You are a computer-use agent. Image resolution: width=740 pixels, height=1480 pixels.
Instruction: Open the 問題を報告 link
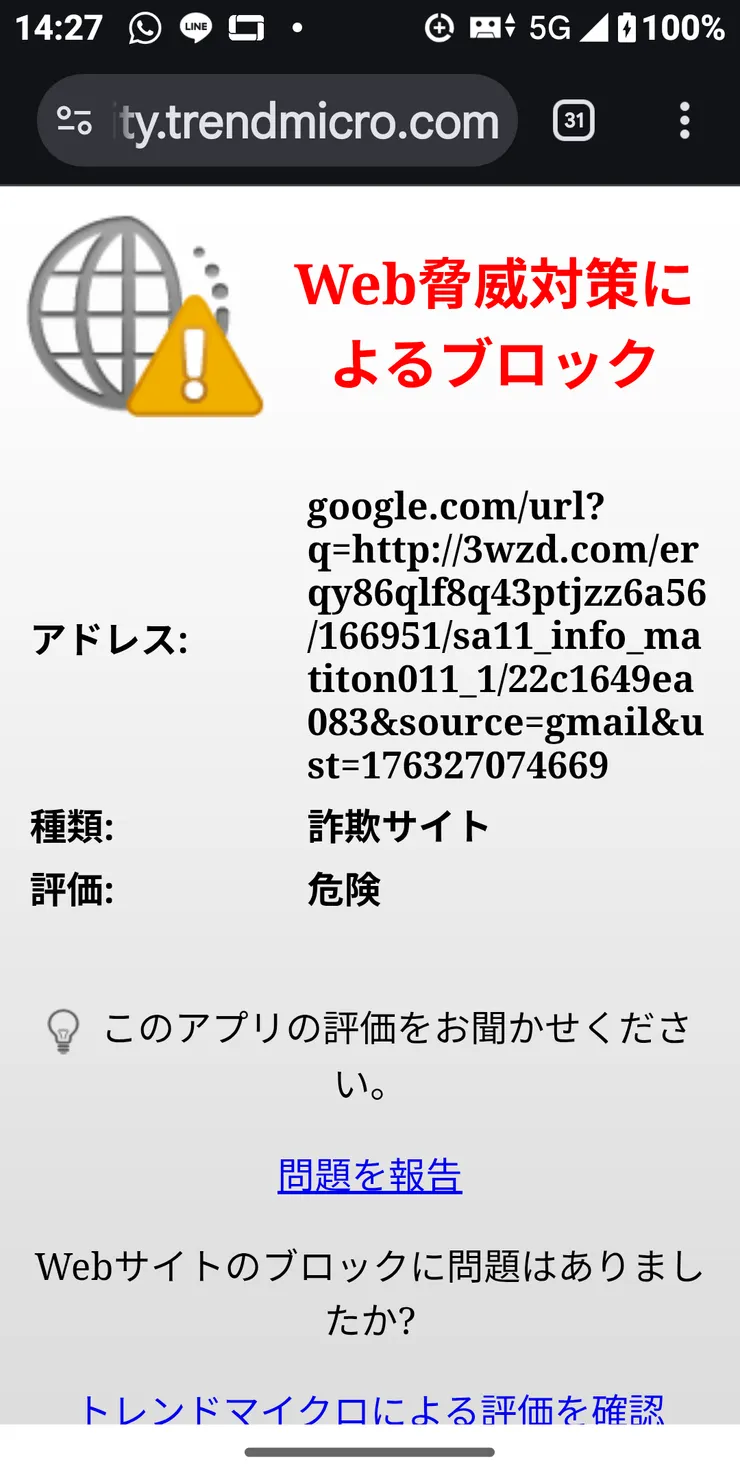point(370,1178)
